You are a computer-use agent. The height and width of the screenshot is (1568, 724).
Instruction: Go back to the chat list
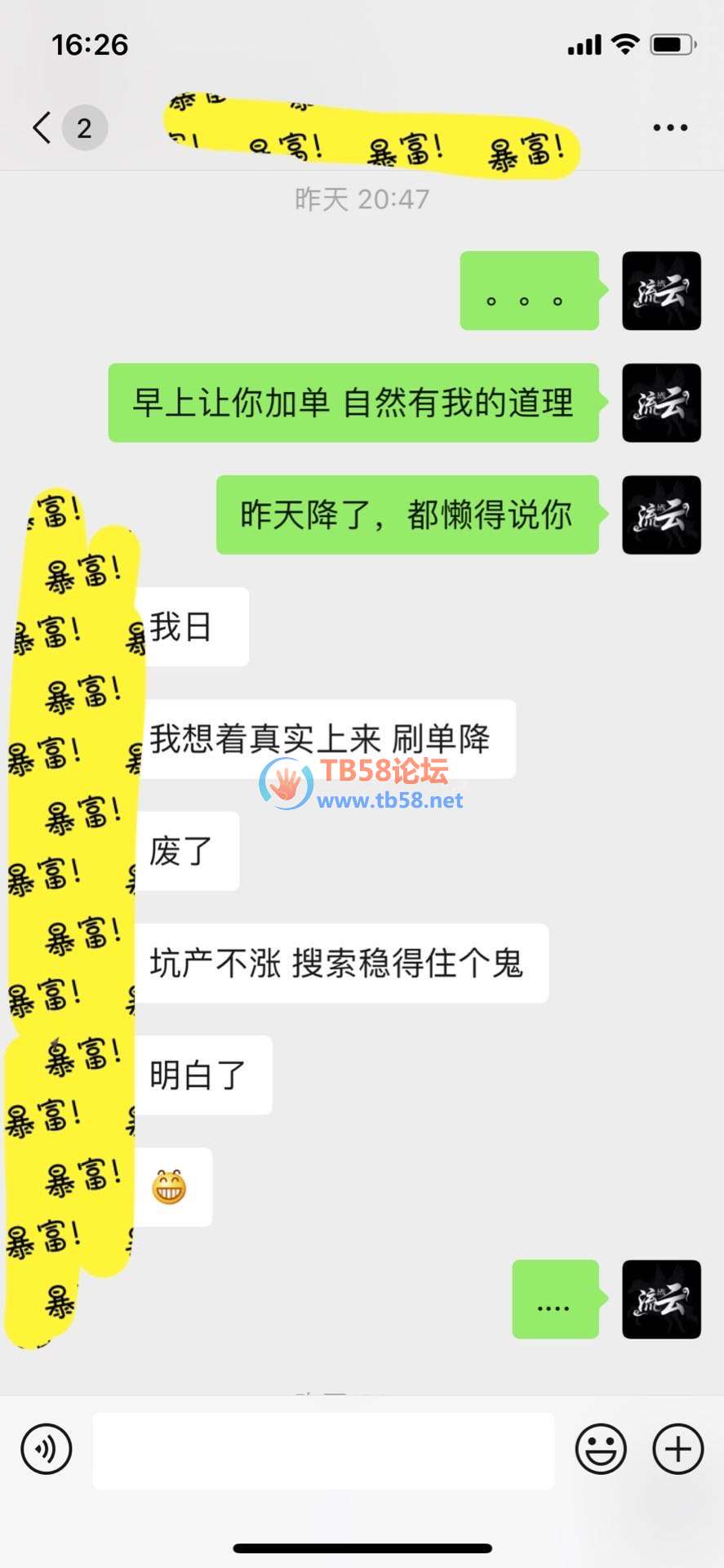(42, 128)
